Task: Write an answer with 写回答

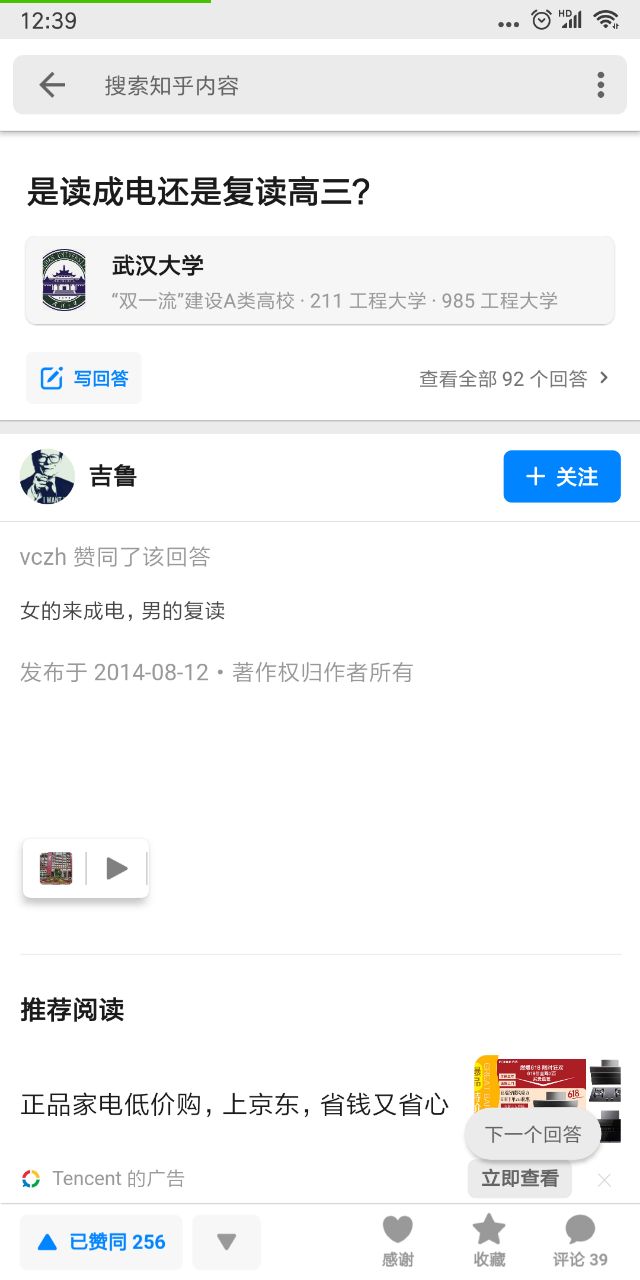Action: point(84,378)
